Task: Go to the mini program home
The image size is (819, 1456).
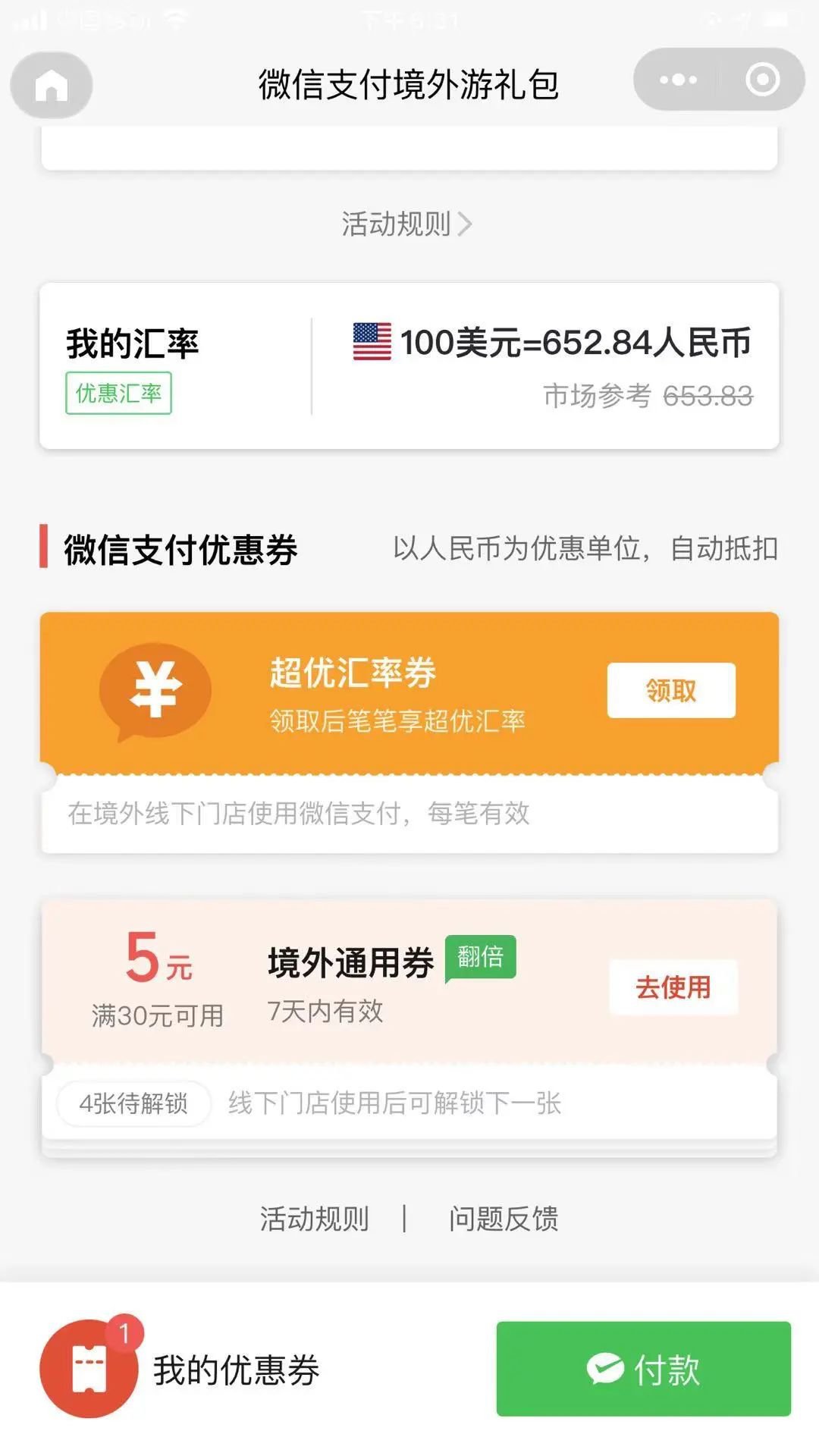Action: point(52,86)
